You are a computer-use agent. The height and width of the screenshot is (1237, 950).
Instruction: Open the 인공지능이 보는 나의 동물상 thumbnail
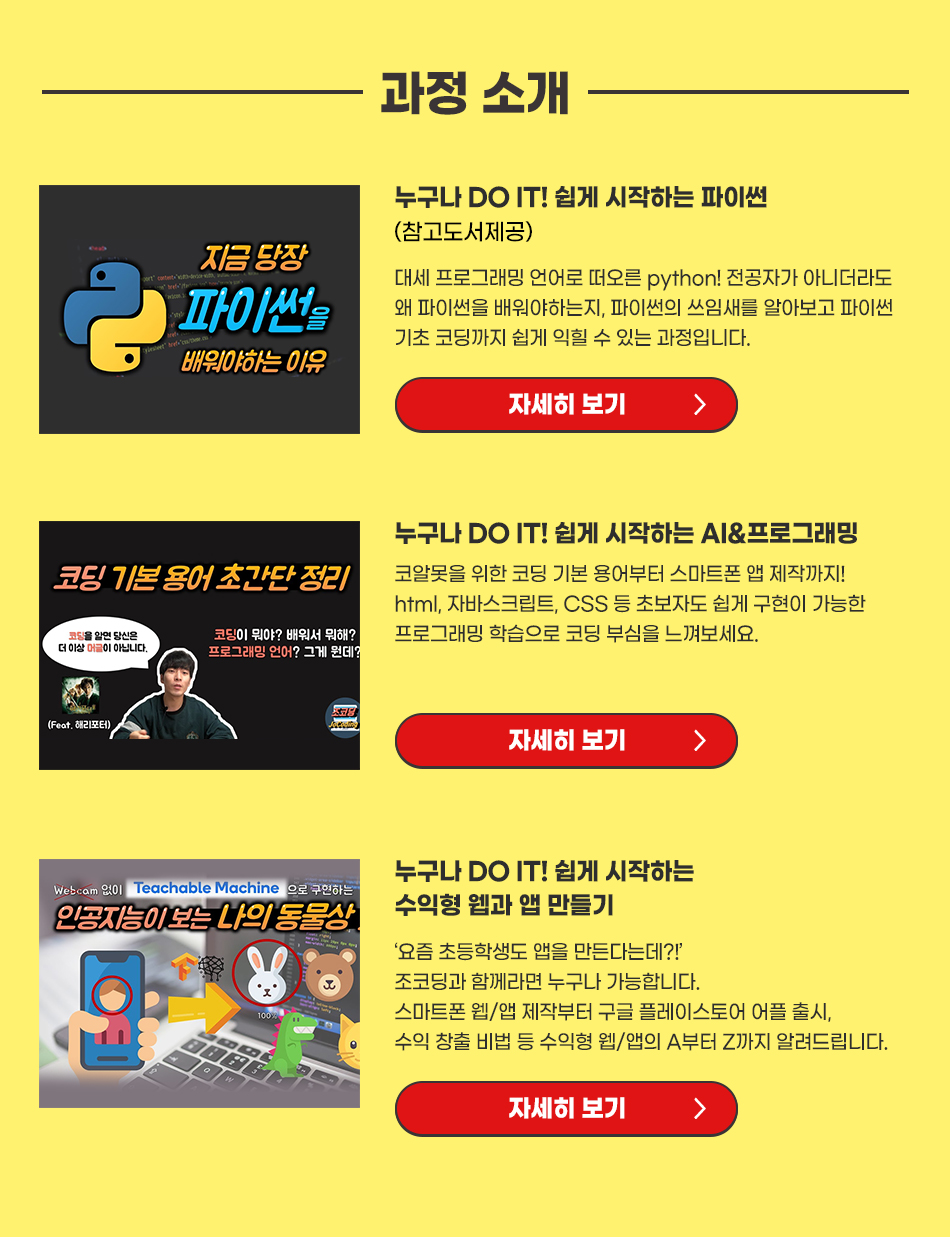point(199,983)
